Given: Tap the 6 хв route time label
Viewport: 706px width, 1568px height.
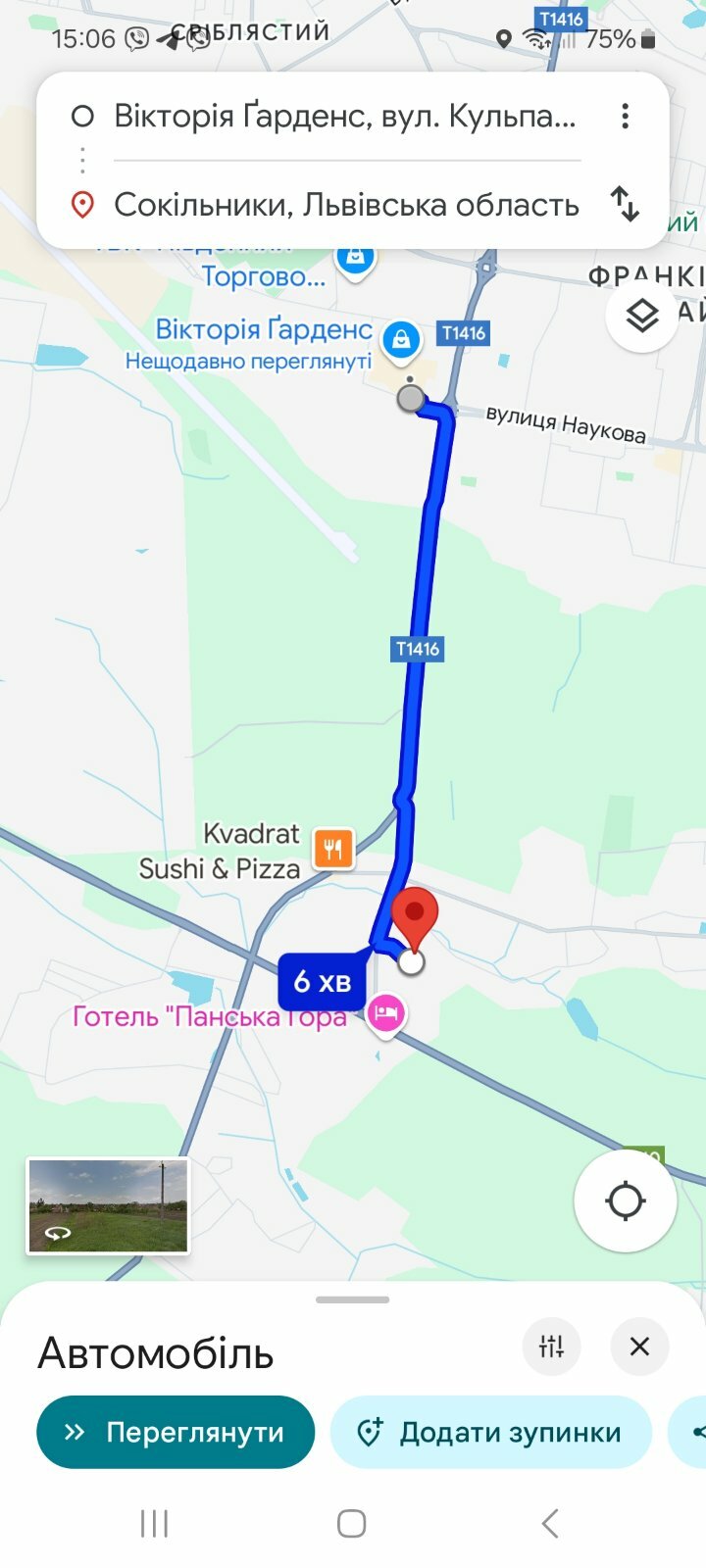Looking at the screenshot, I should tap(323, 981).
